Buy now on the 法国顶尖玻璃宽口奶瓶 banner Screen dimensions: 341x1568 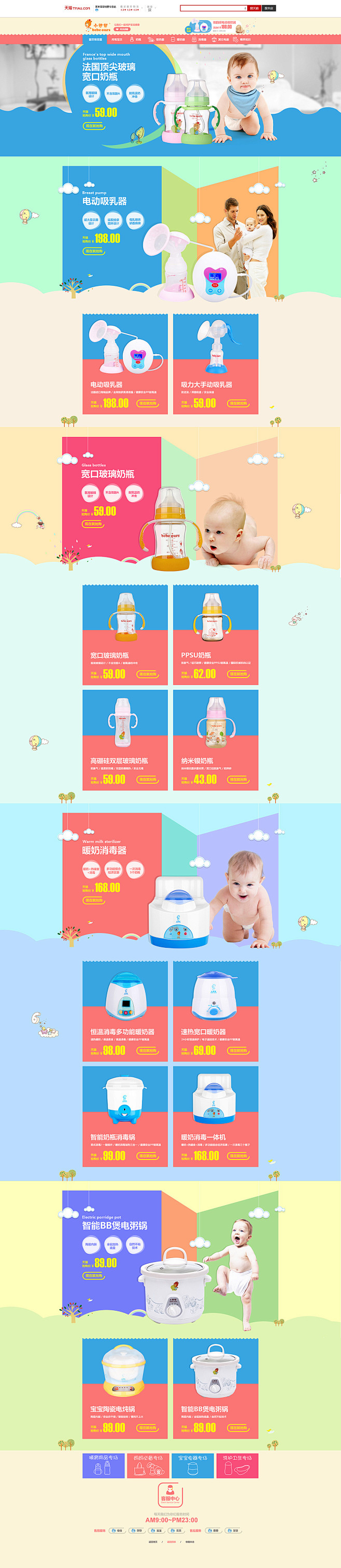[x=93, y=126]
